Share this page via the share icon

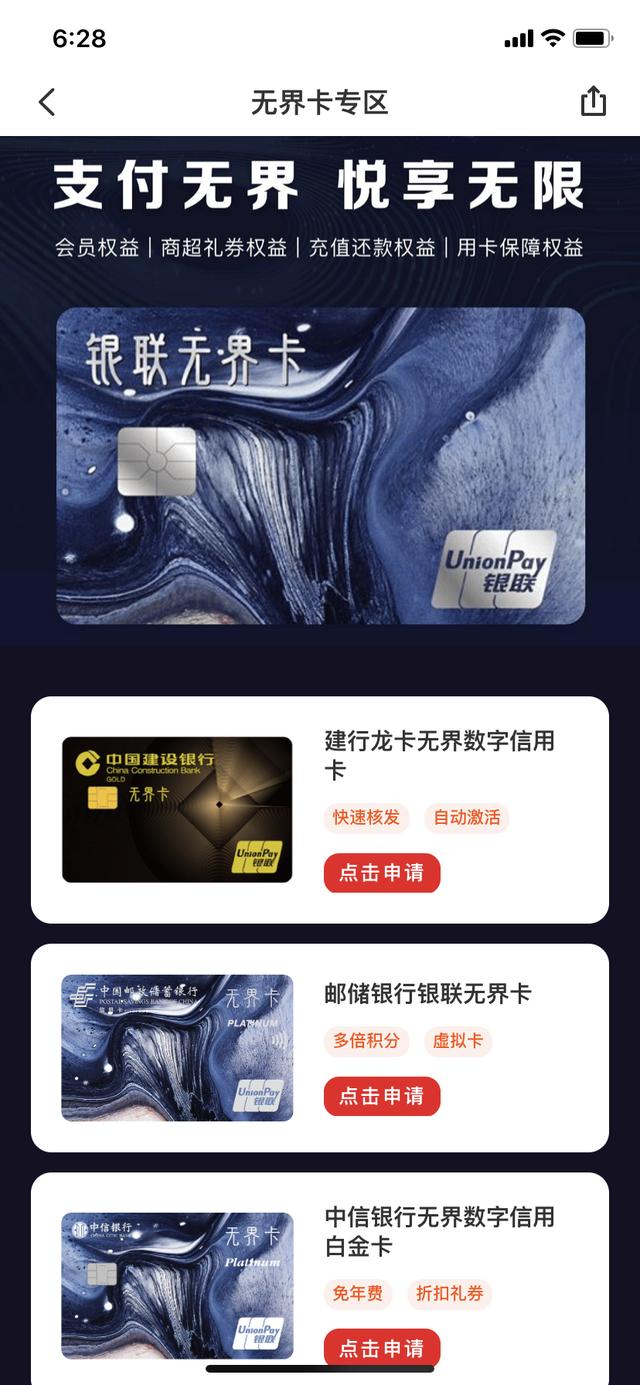pos(593,101)
